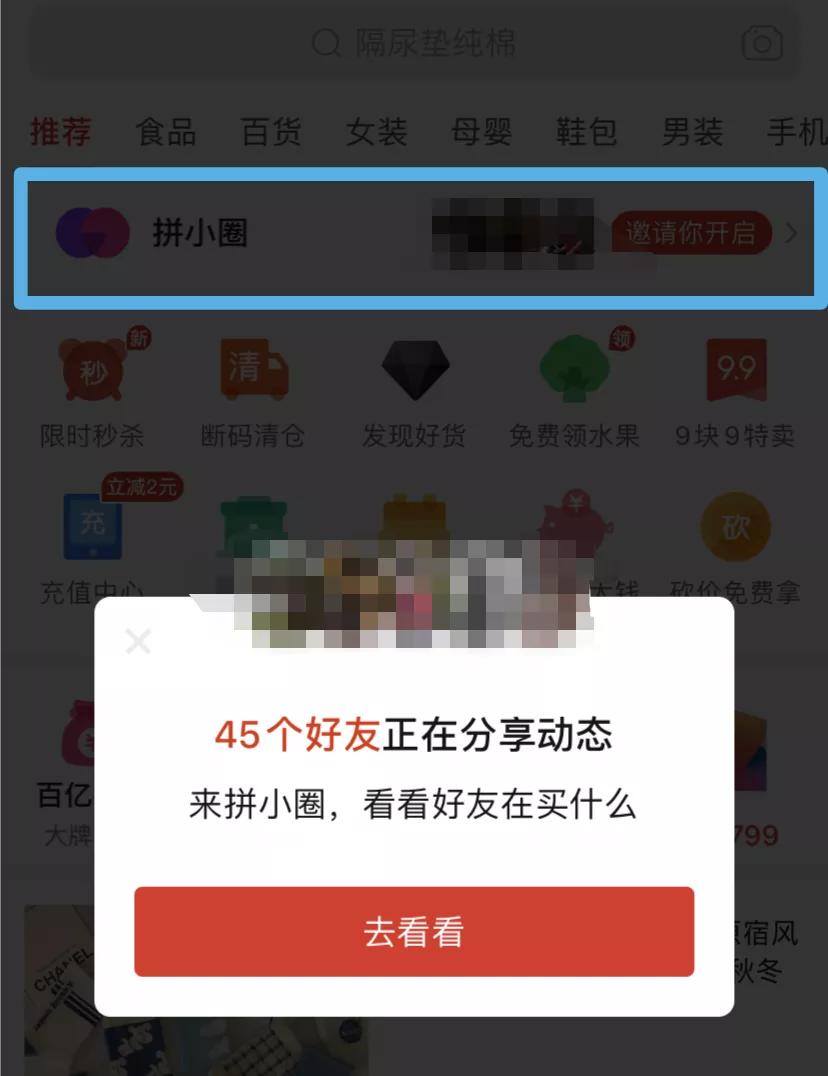
Task: Switch to the 母婴 tab
Action: [x=482, y=131]
